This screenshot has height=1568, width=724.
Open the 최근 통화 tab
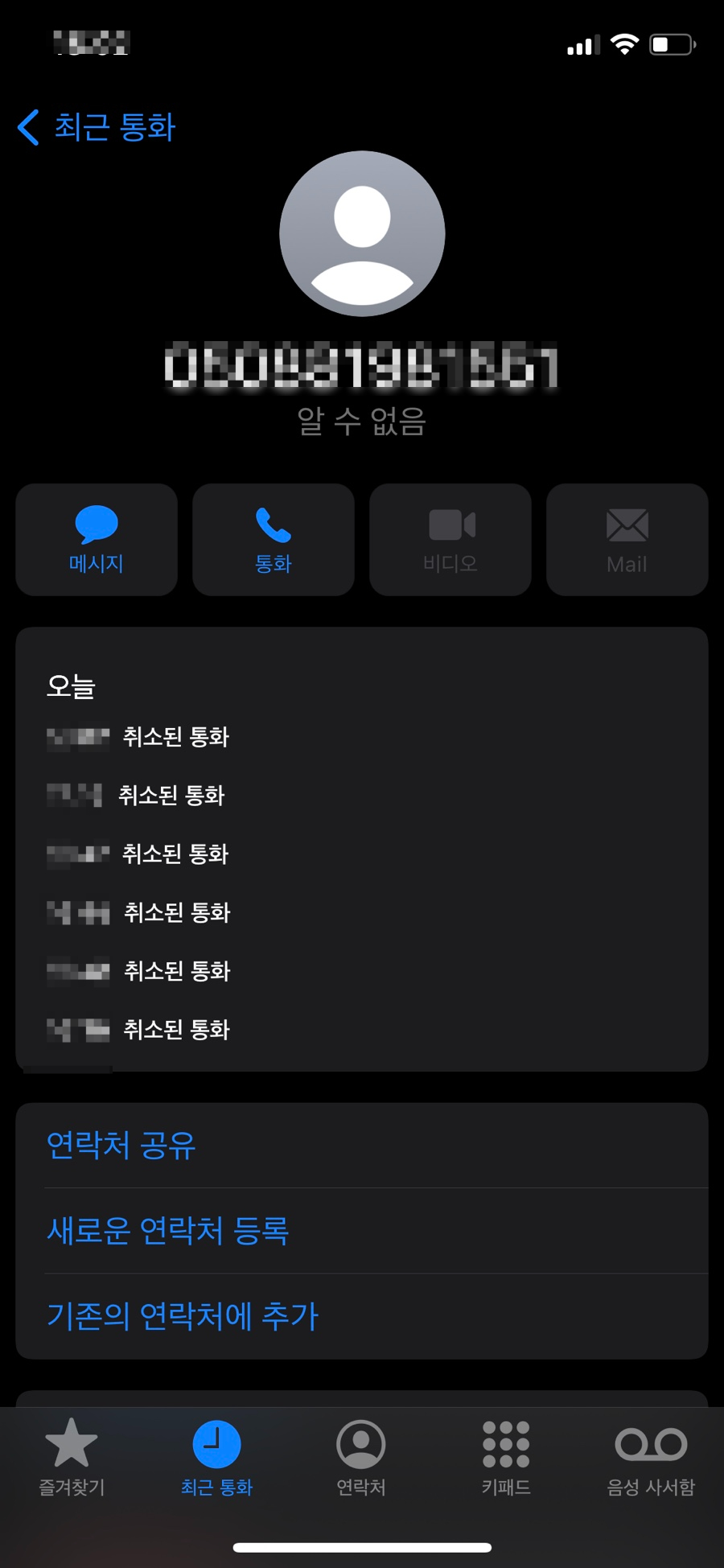click(216, 1456)
